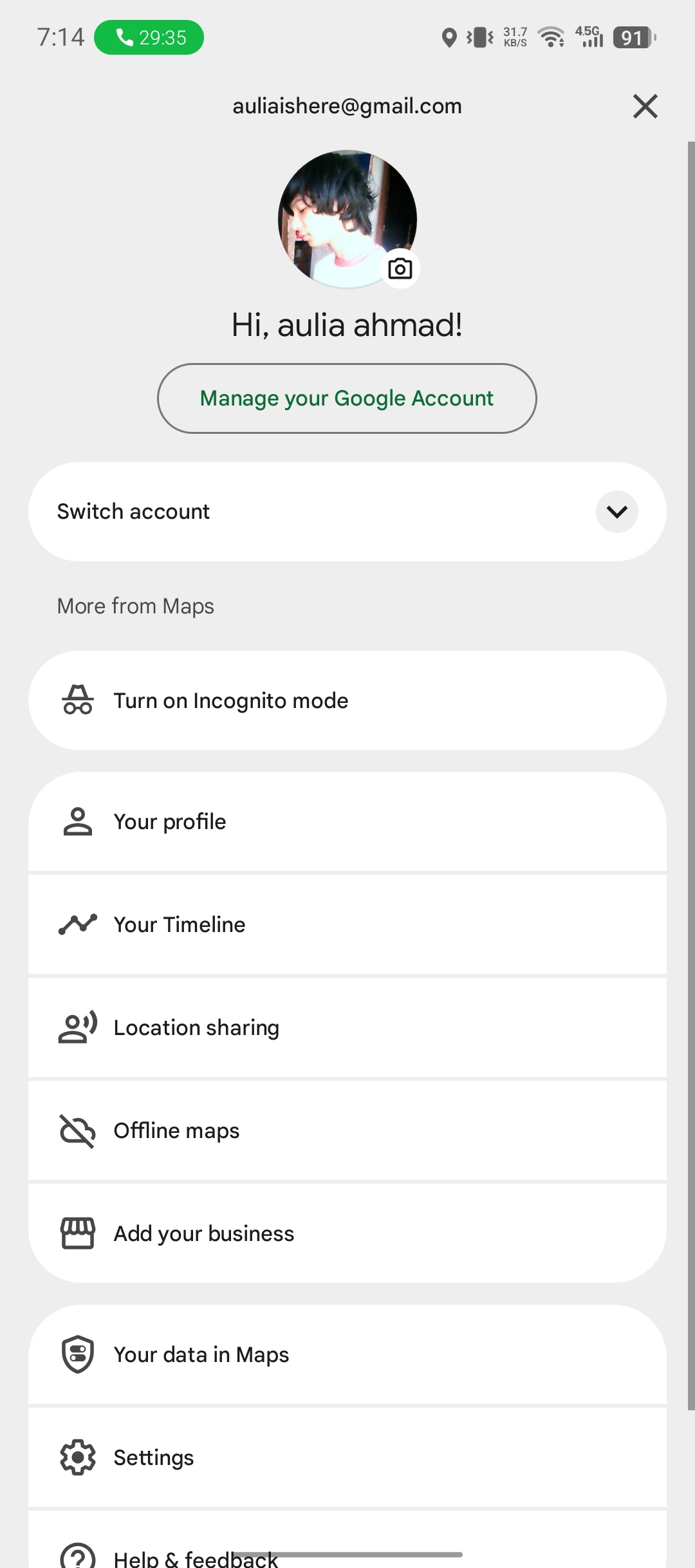Image resolution: width=695 pixels, height=1568 pixels.
Task: Close the account menu
Action: pos(645,106)
